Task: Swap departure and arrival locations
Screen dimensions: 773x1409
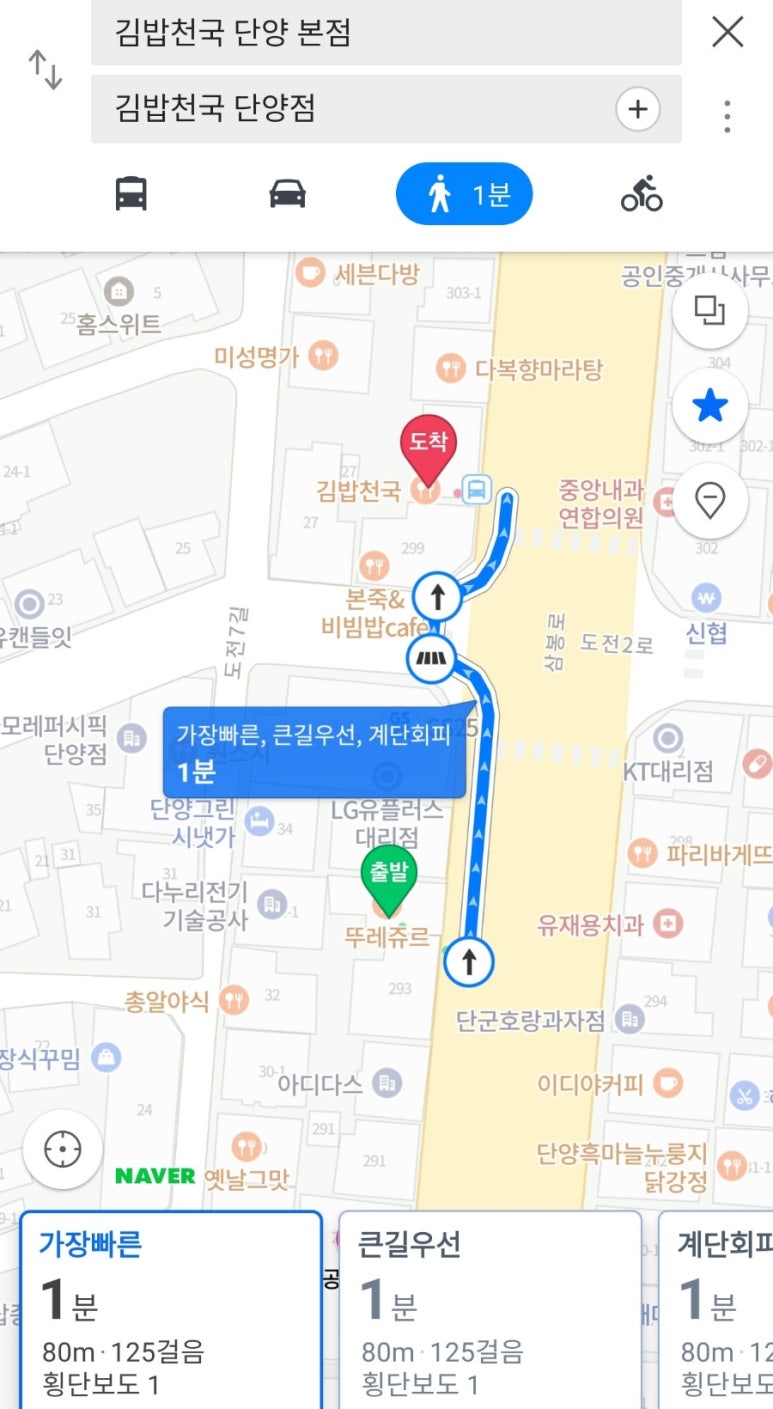Action: tap(45, 70)
